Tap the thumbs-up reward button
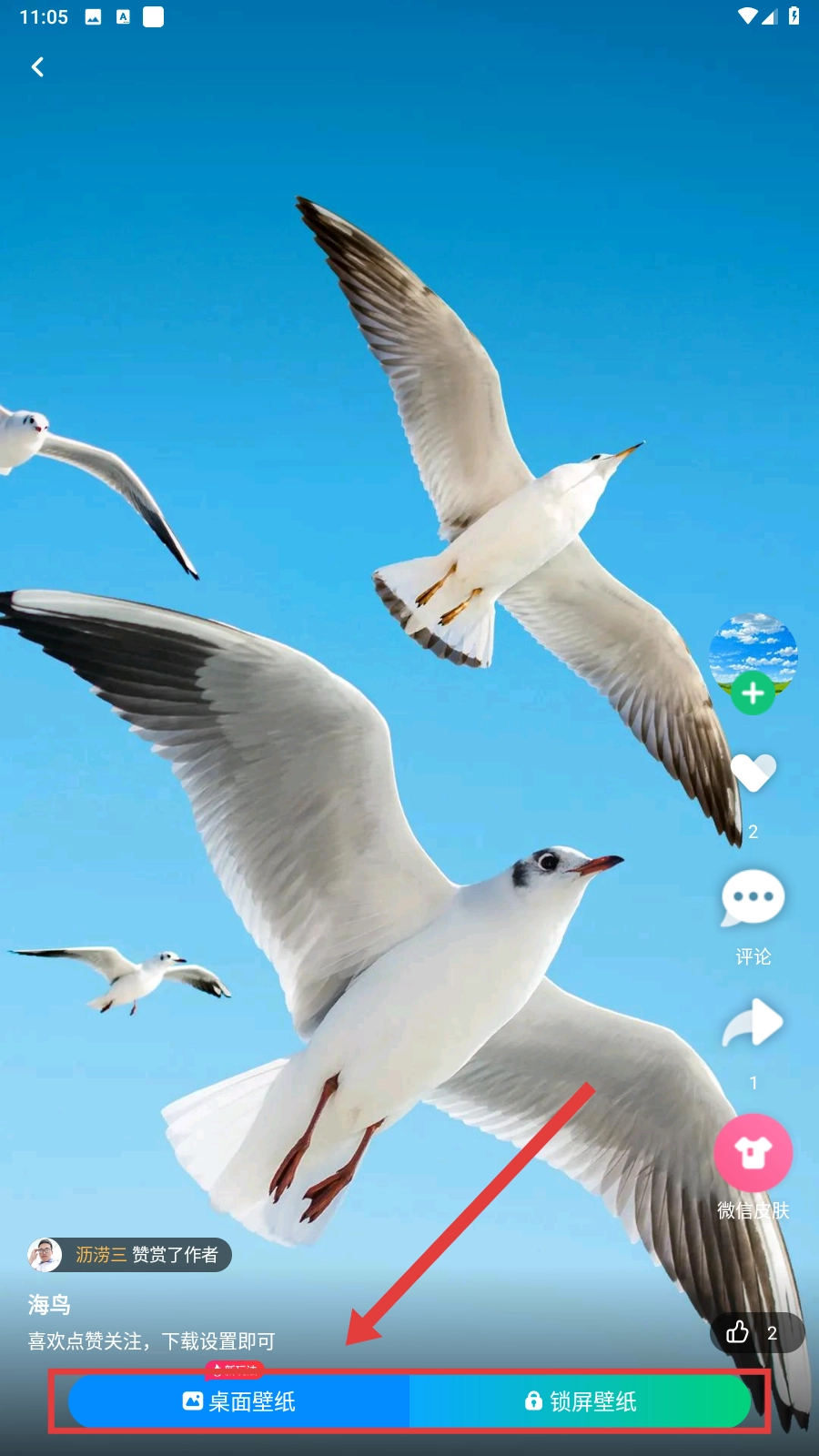The image size is (819, 1456). click(x=755, y=1332)
